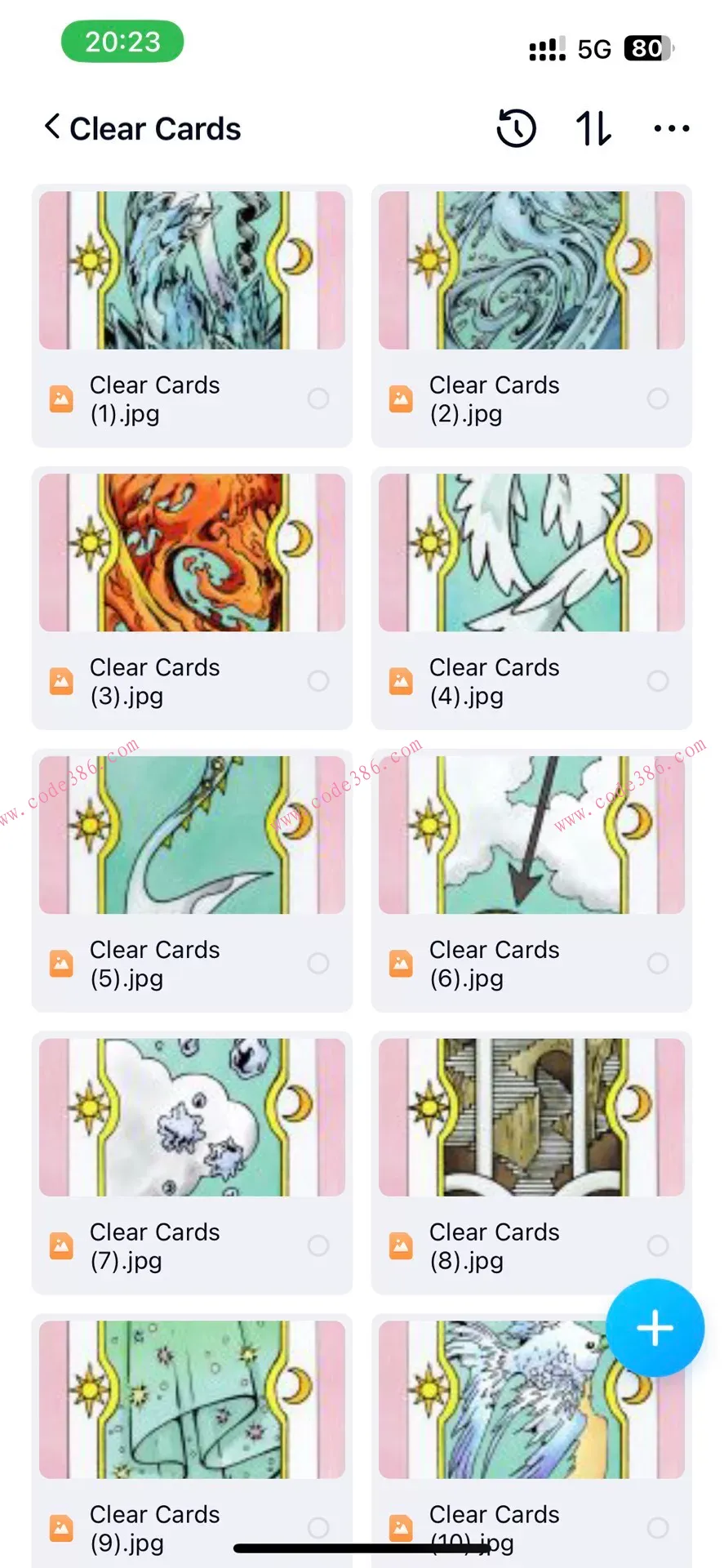
Task: Open the history clock icon
Action: click(x=516, y=128)
